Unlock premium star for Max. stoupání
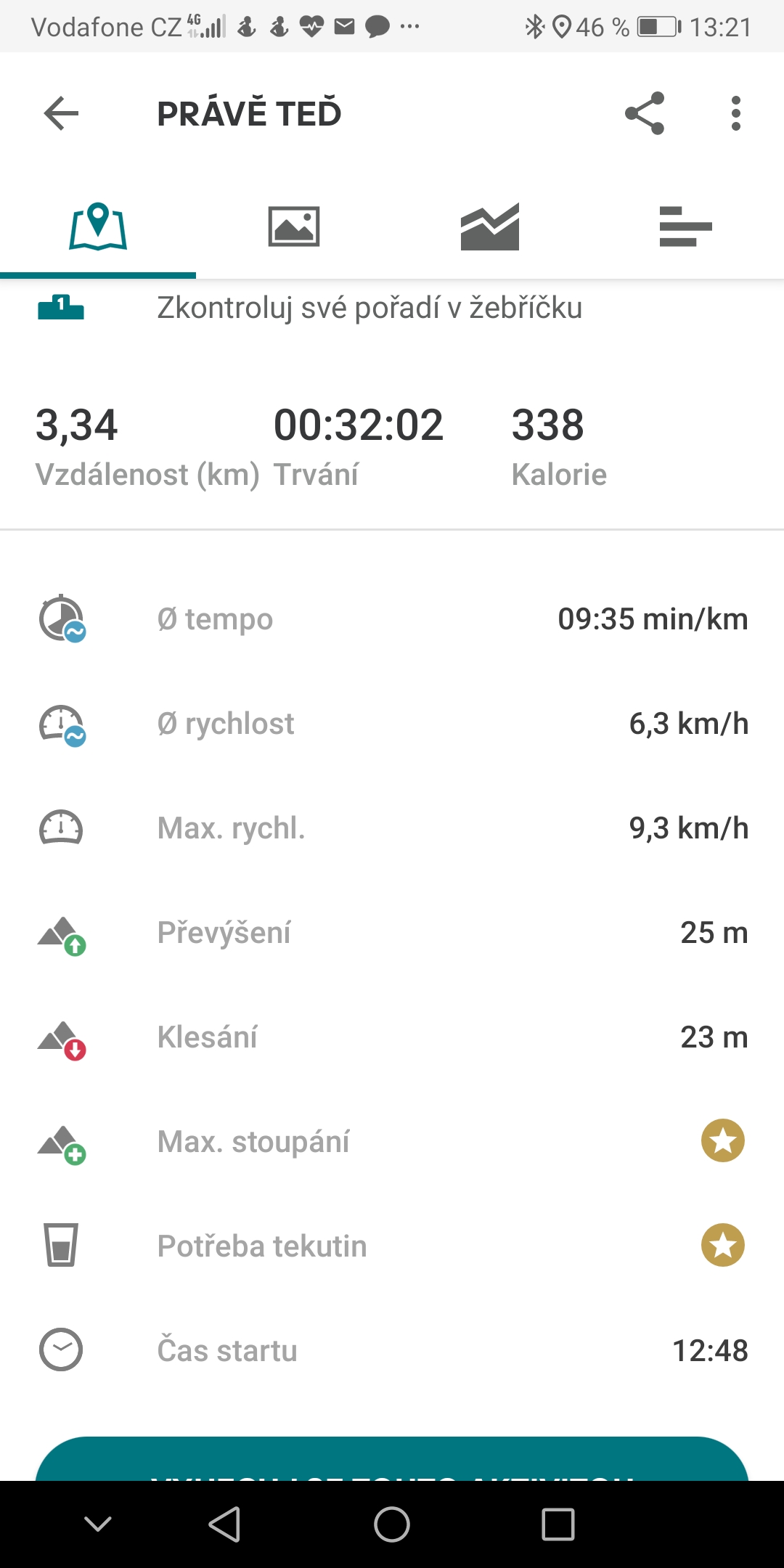784x1568 pixels. tap(722, 1141)
